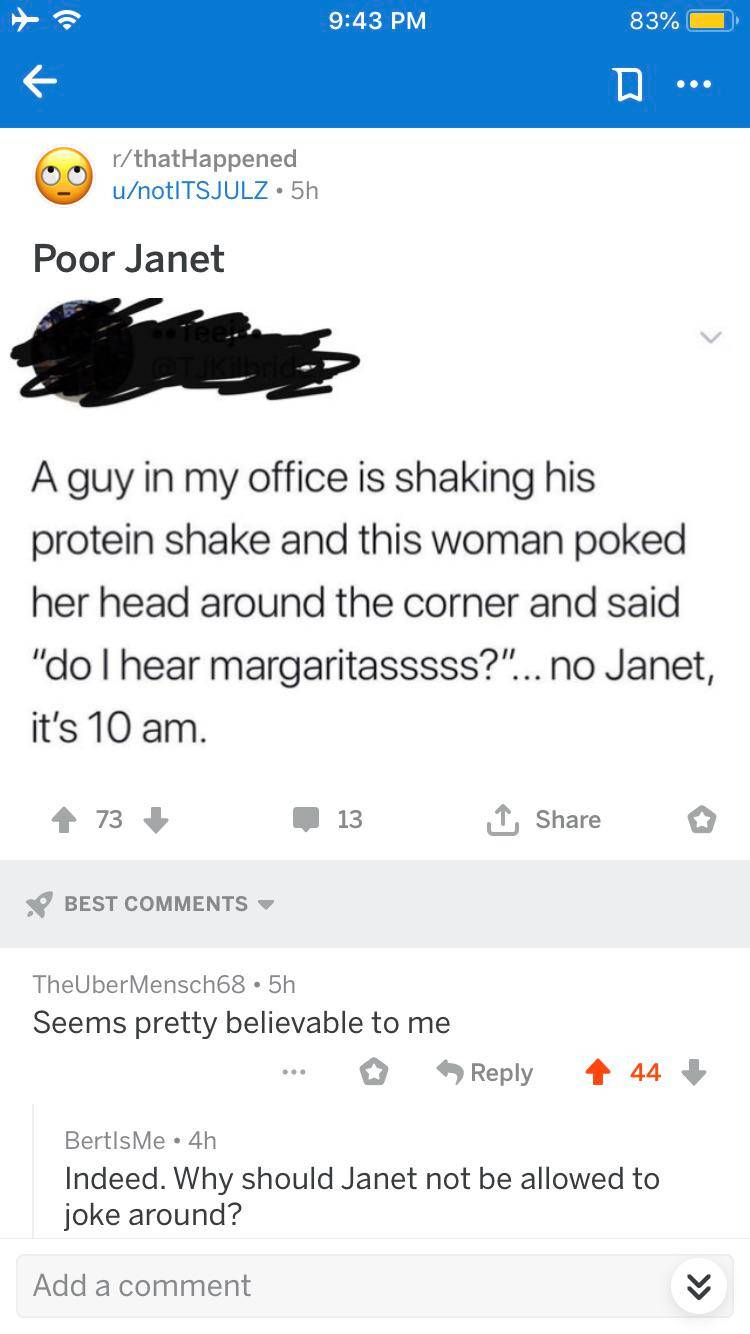Reply to TheUberMensch68's comment

click(x=485, y=1072)
